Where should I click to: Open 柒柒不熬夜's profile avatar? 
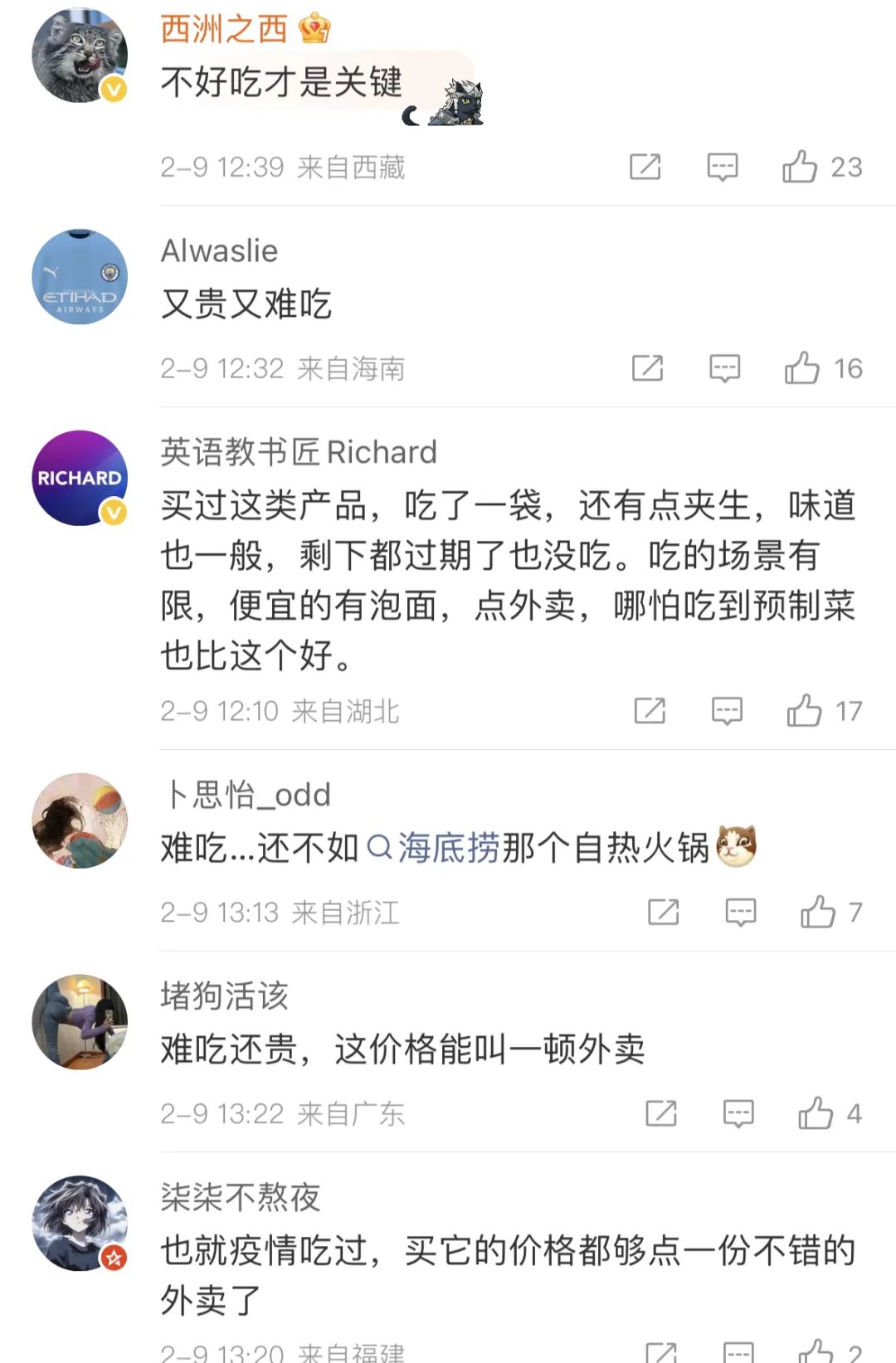[80, 1223]
